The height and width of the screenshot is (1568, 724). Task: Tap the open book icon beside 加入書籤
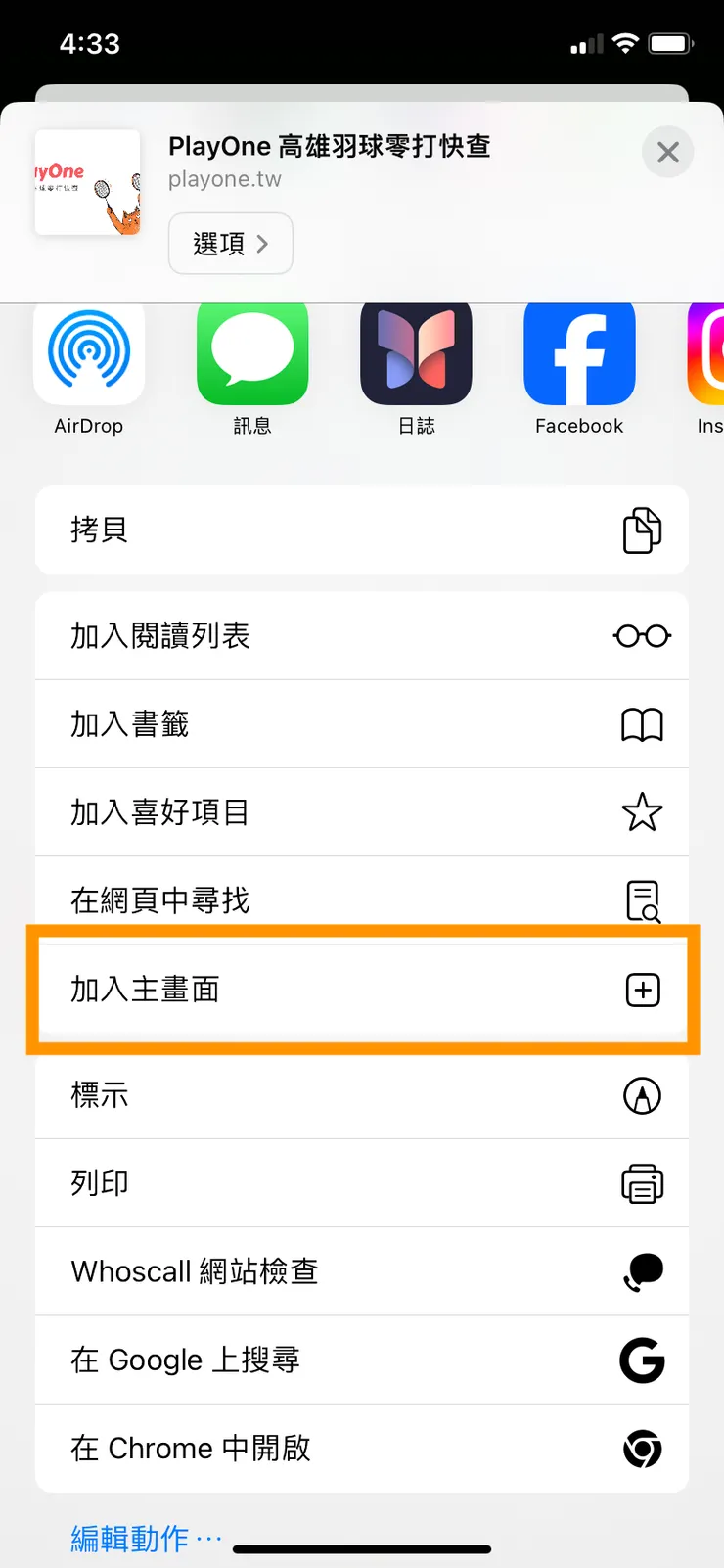[x=643, y=724]
